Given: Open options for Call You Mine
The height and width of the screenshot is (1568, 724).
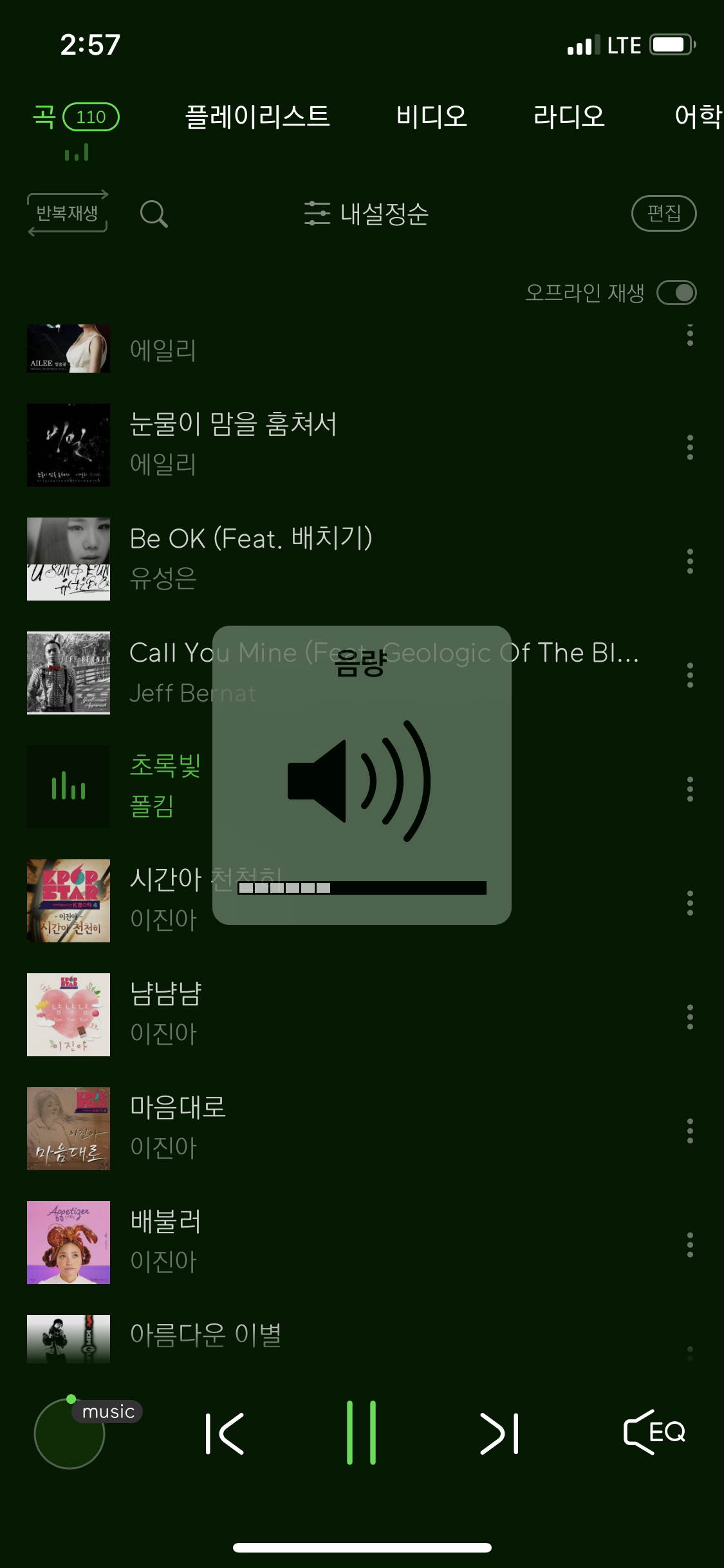Looking at the screenshot, I should [x=690, y=675].
